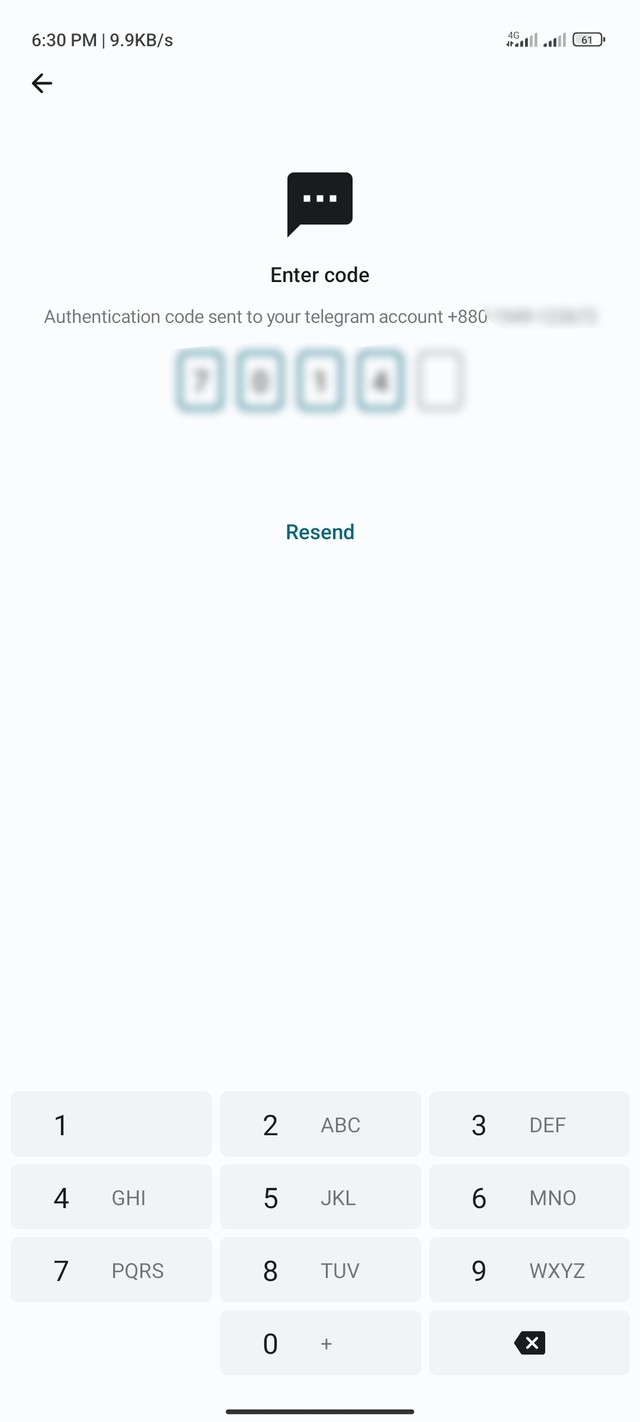Tap the 5 JKL key

[320, 1198]
